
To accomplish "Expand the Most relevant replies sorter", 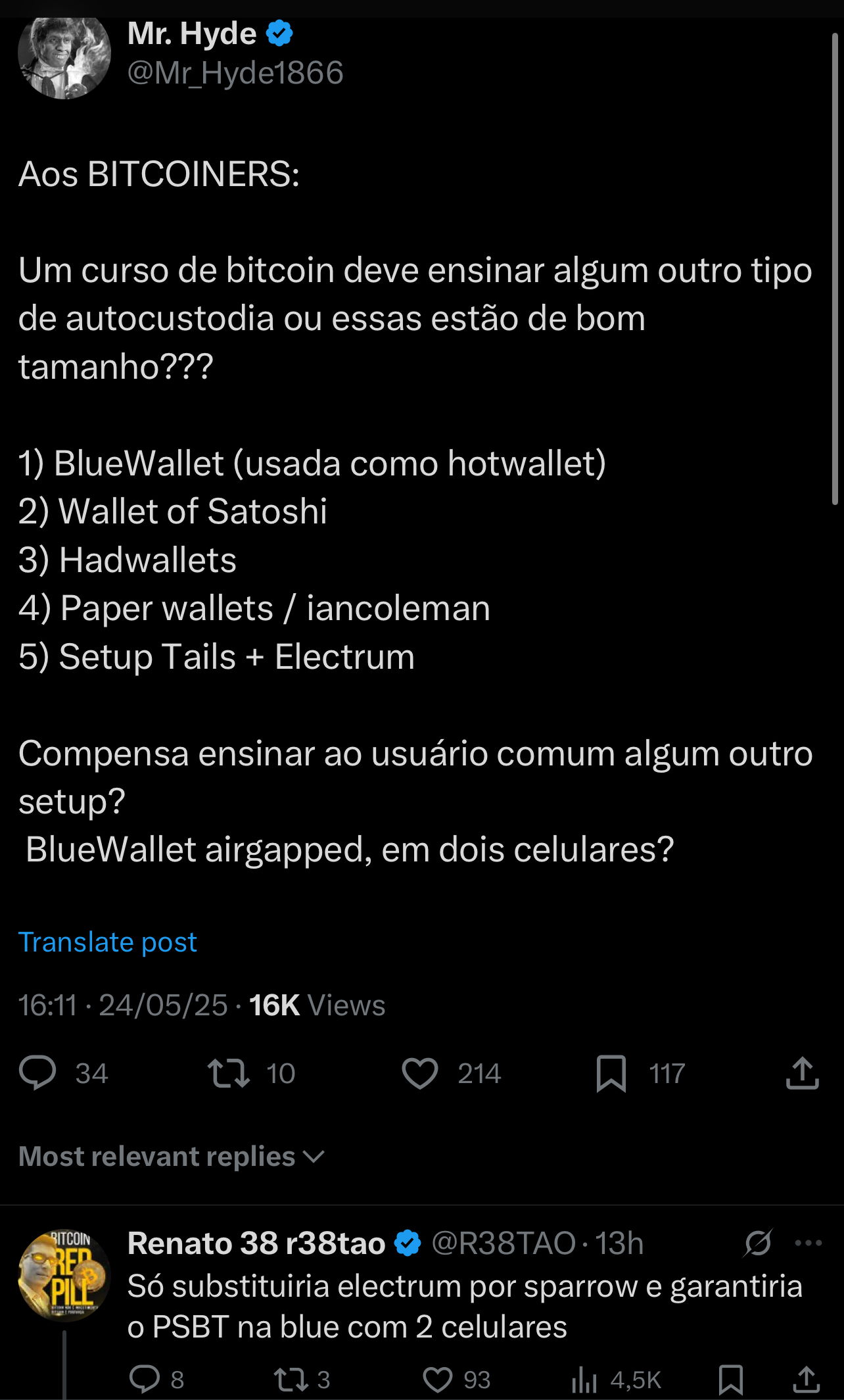I will point(172,1156).
